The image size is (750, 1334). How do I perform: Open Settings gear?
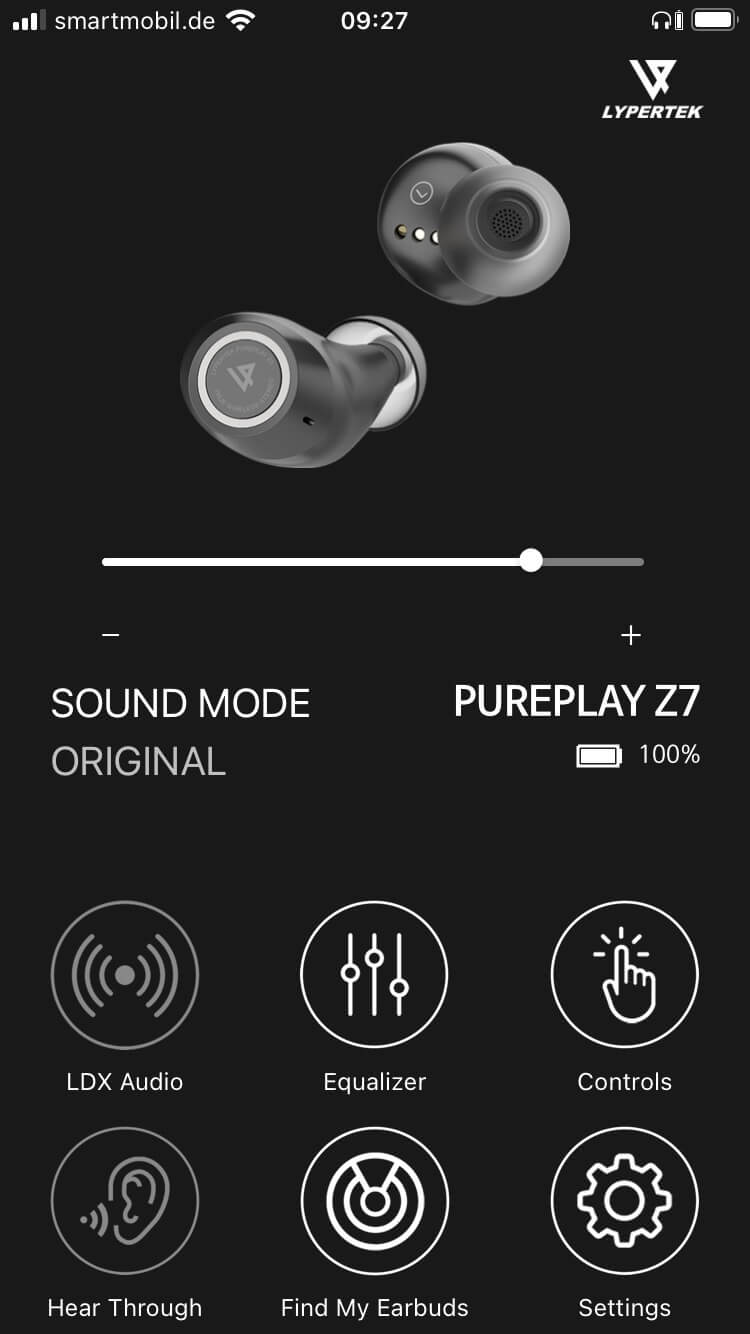(x=624, y=1201)
